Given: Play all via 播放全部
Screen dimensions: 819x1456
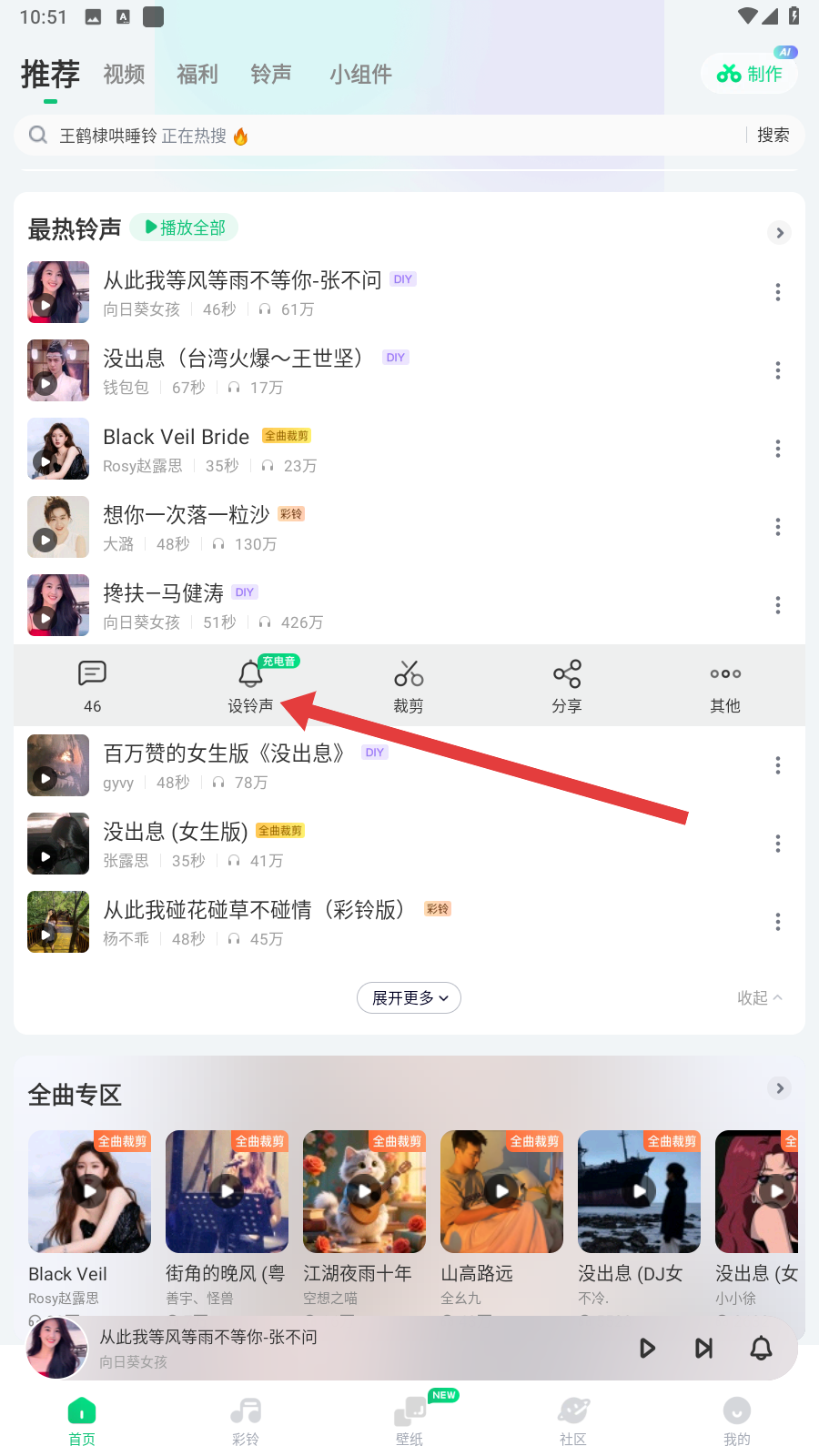Looking at the screenshot, I should click(x=185, y=227).
